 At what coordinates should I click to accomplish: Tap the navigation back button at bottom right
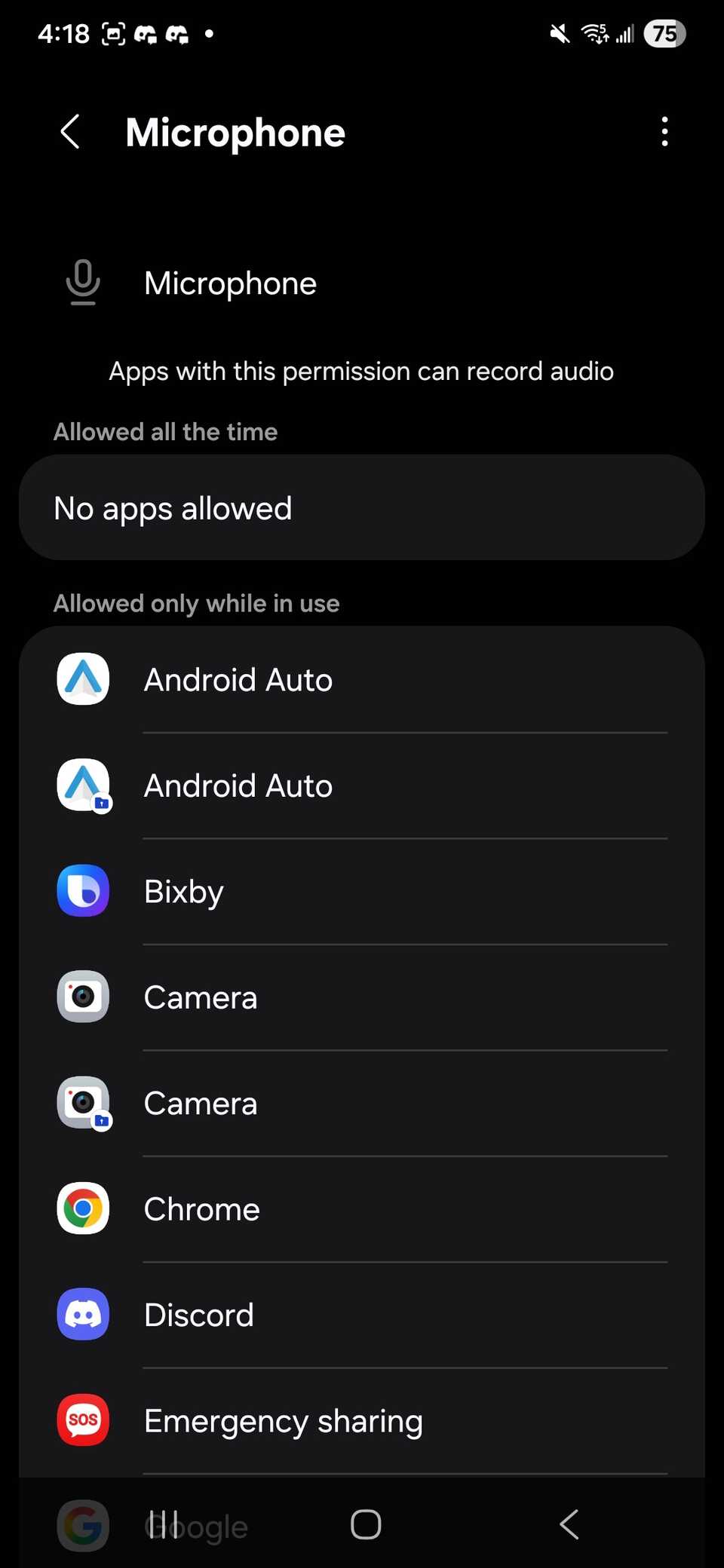569,1524
